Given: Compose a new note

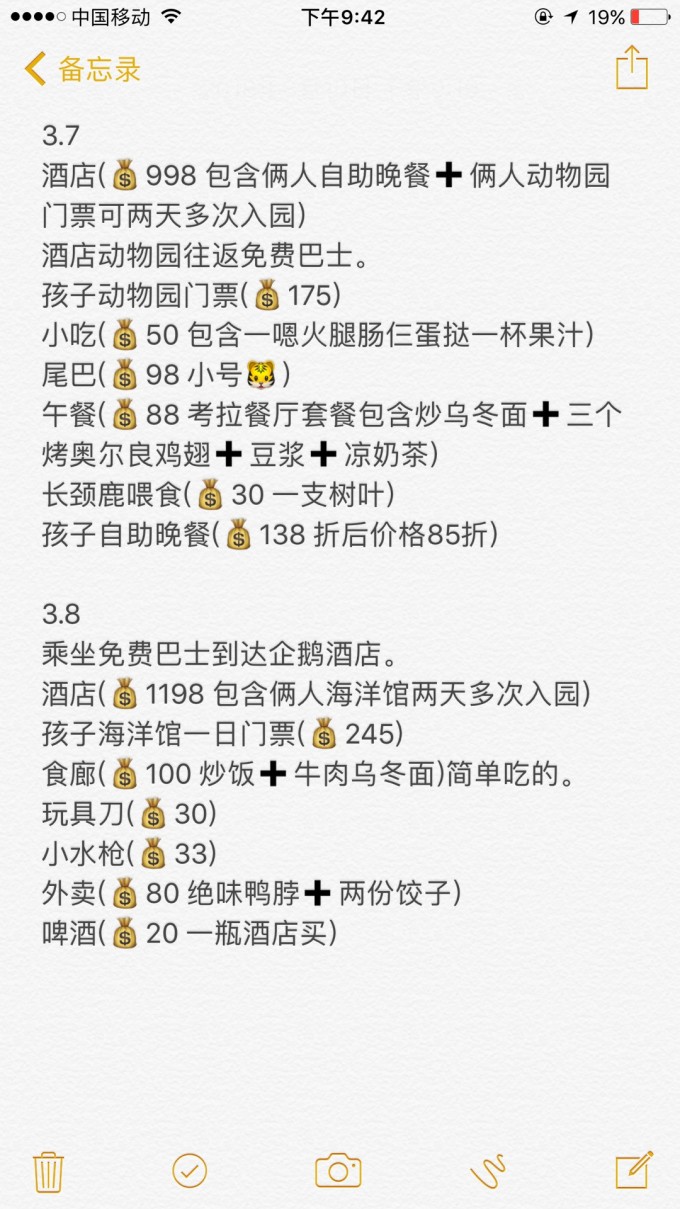Looking at the screenshot, I should pyautogui.click(x=633, y=1169).
